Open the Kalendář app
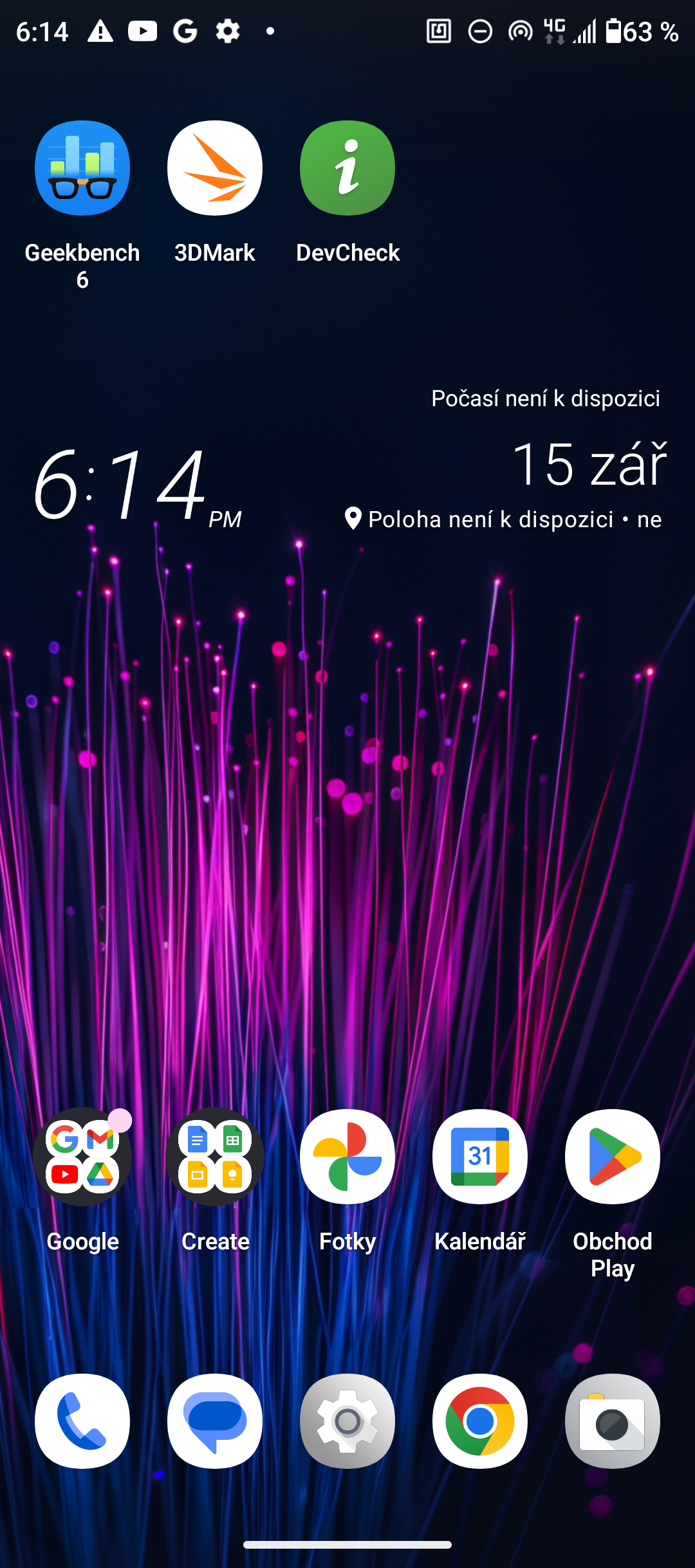The image size is (695, 1568). (x=479, y=1157)
